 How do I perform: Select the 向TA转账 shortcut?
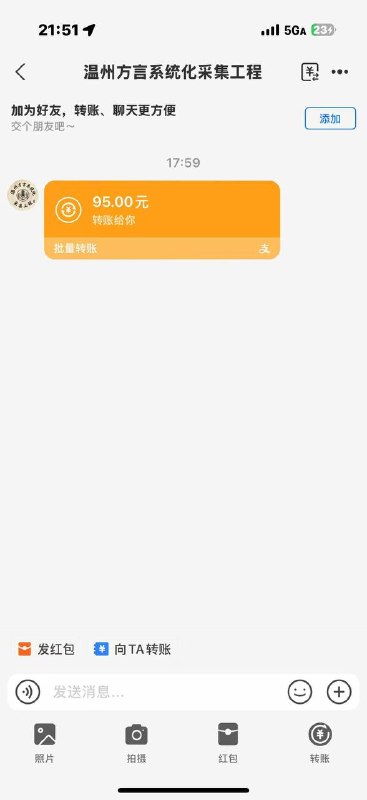coord(132,649)
